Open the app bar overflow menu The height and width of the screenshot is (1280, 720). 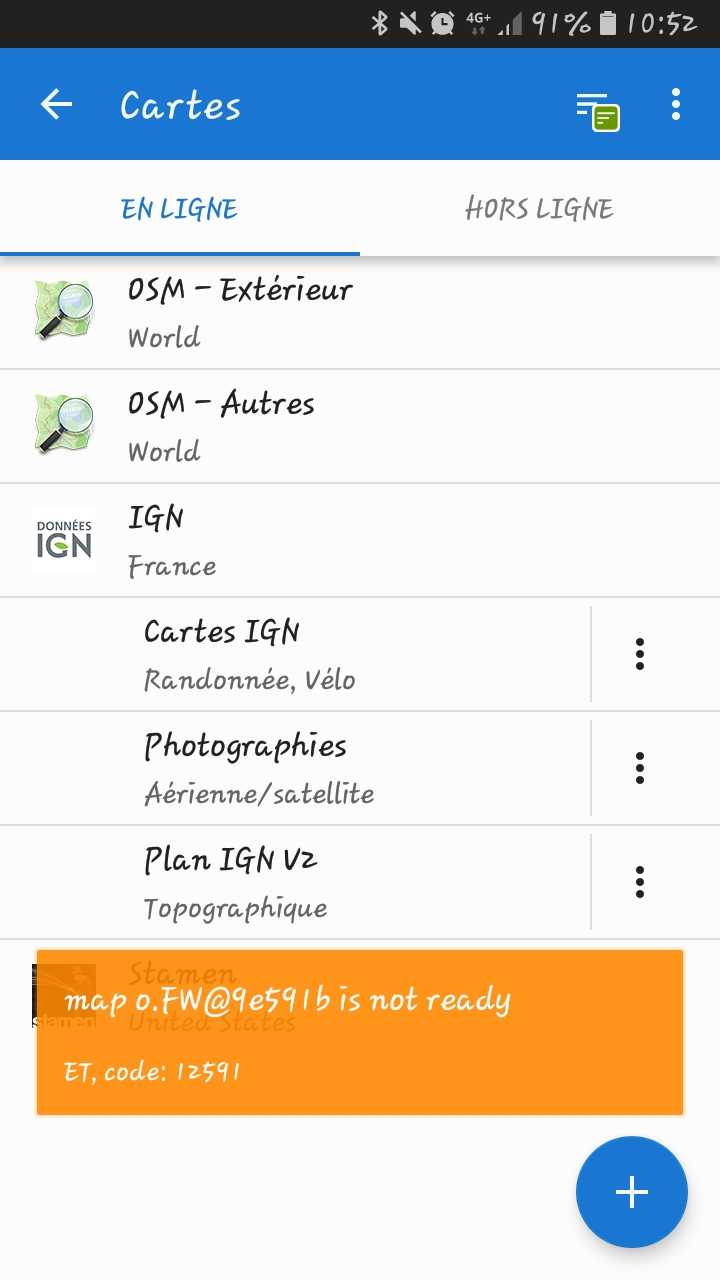(x=676, y=105)
